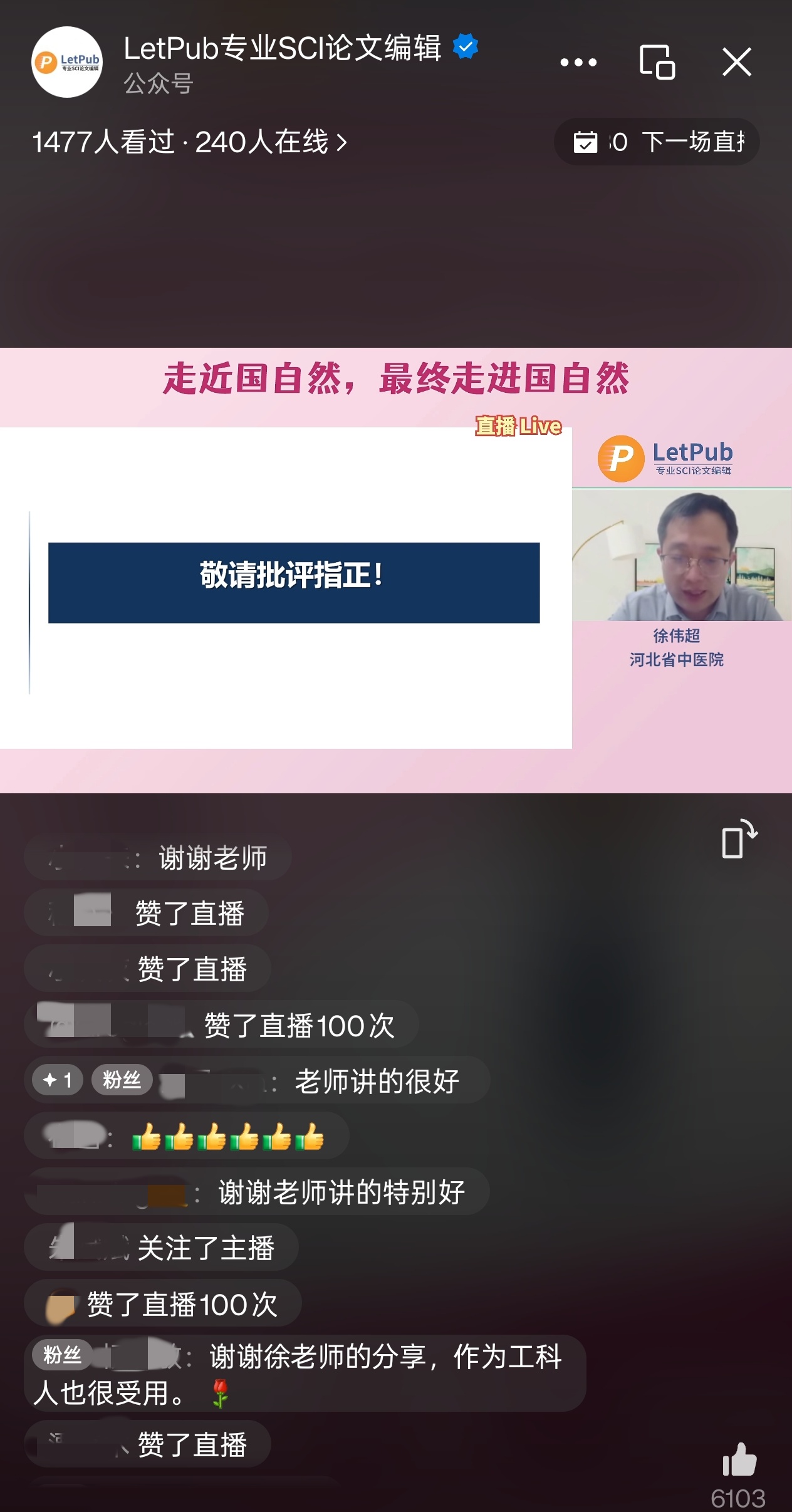This screenshot has height=1512, width=792.
Task: Open the three-dot more options menu
Action: click(x=578, y=62)
